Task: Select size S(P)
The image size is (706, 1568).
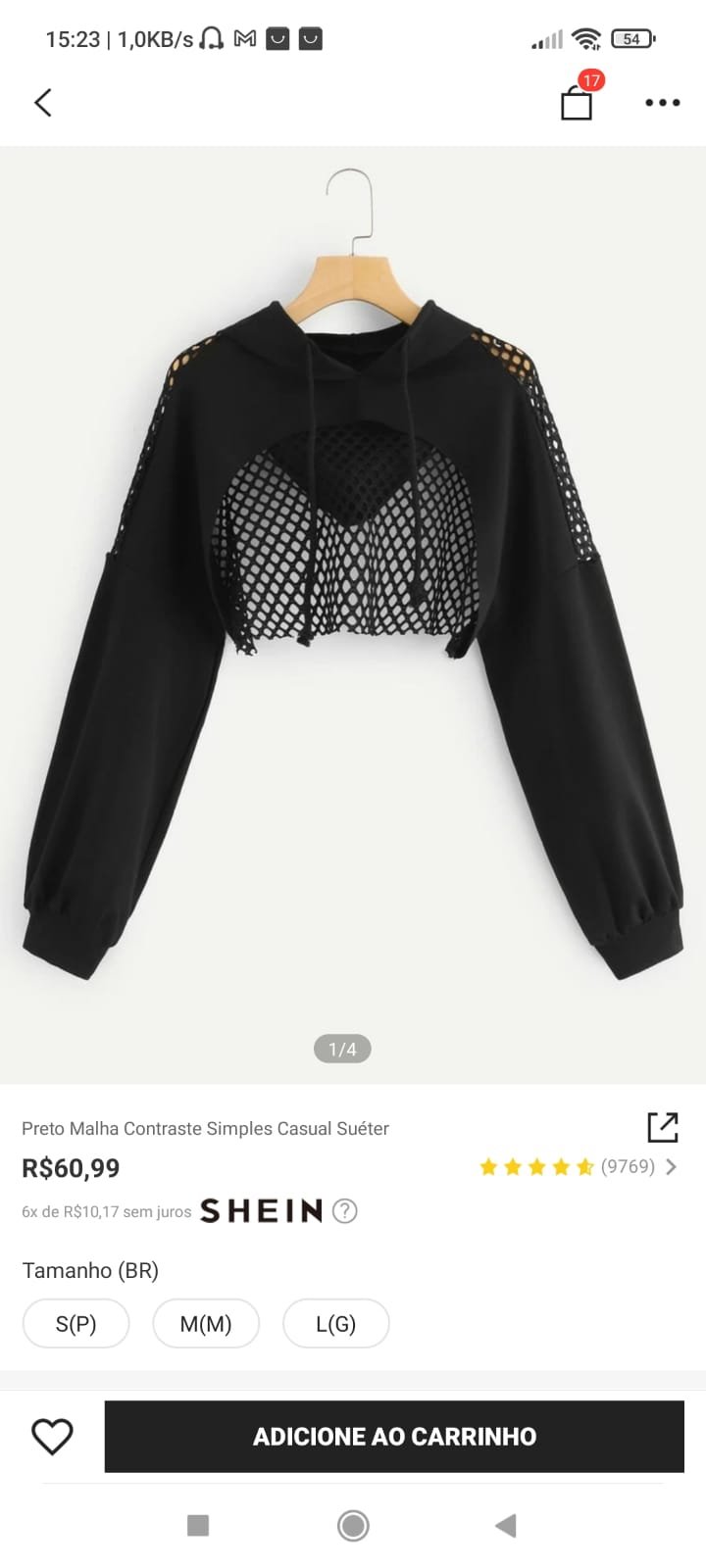Action: click(76, 1324)
